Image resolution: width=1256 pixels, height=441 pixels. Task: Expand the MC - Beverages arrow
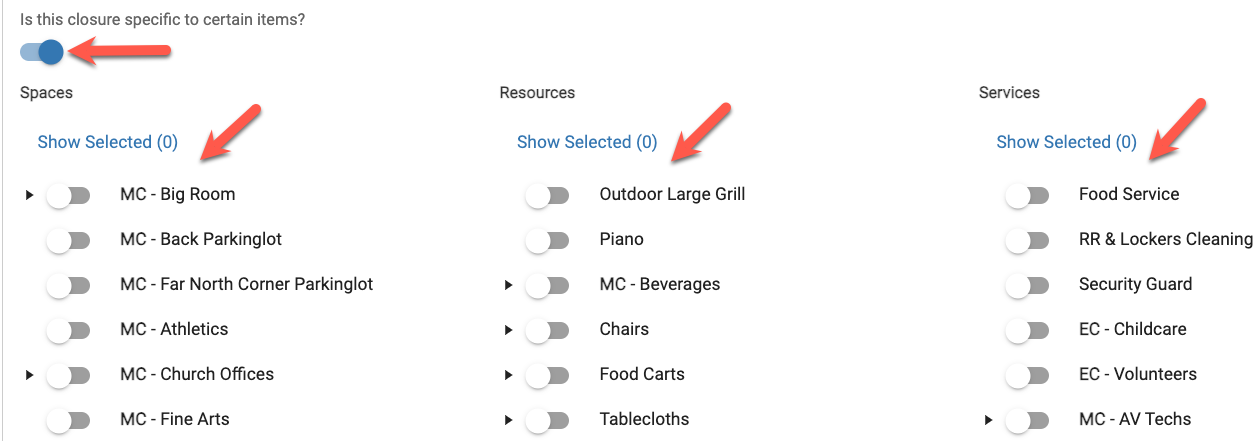509,285
